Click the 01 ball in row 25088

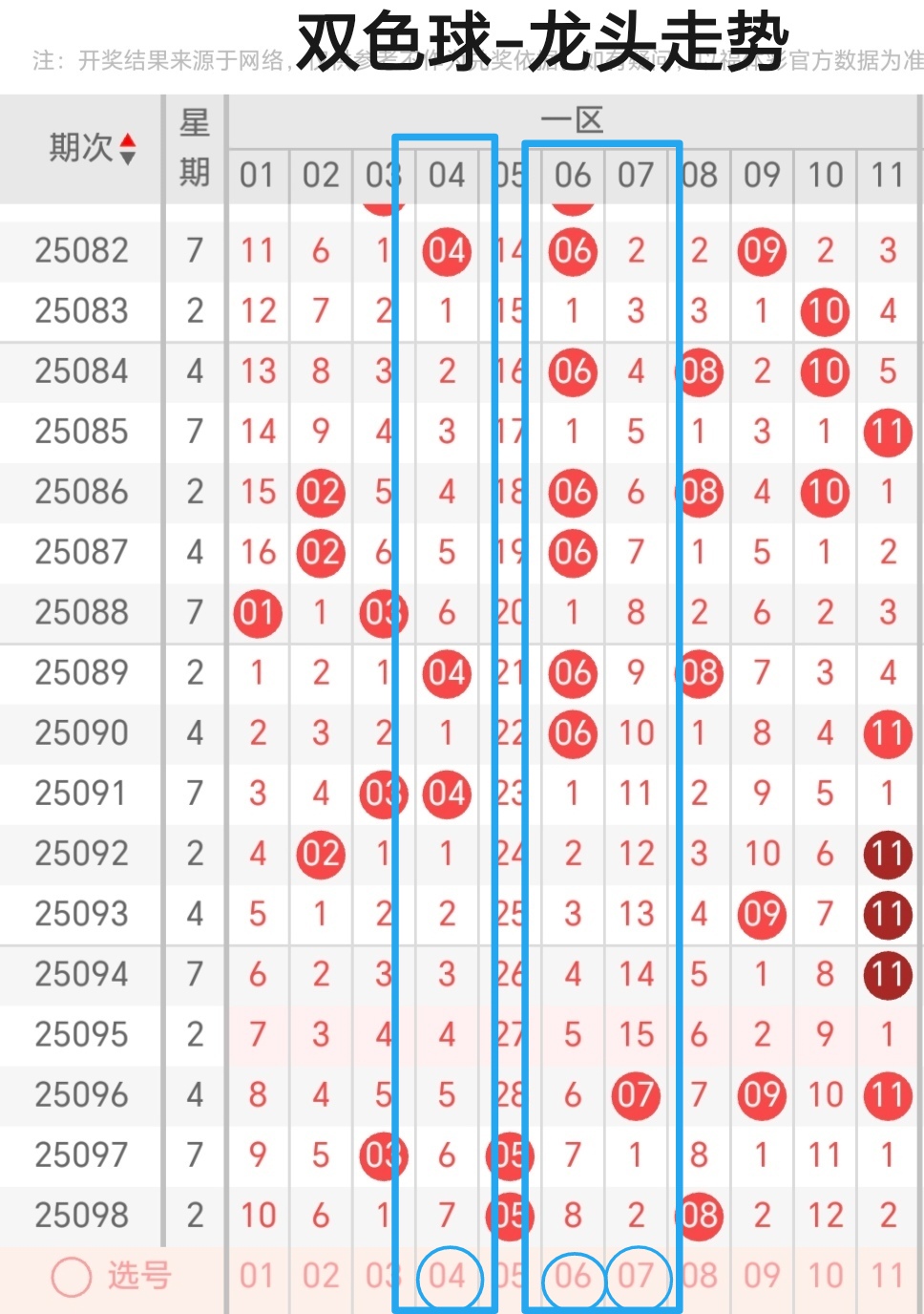[257, 613]
